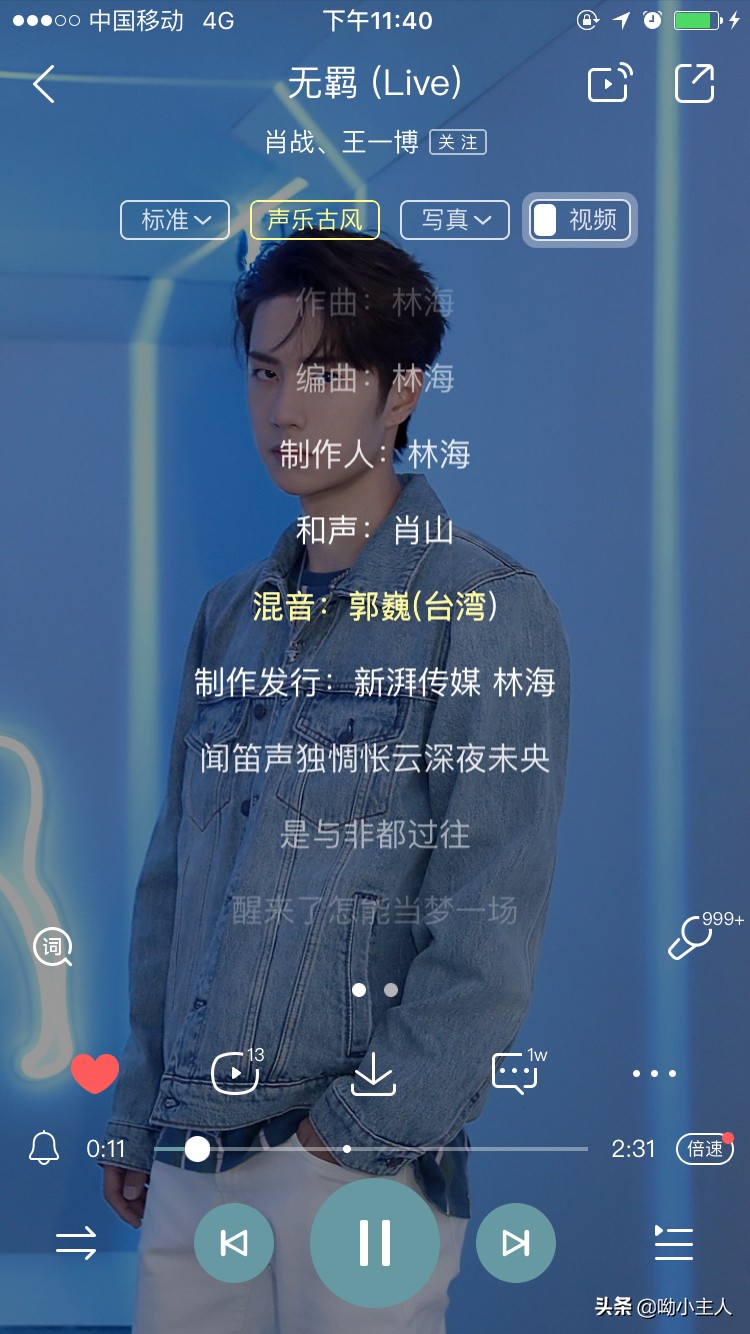Skip to the next track
This screenshot has width=750, height=1334.
click(x=516, y=1243)
